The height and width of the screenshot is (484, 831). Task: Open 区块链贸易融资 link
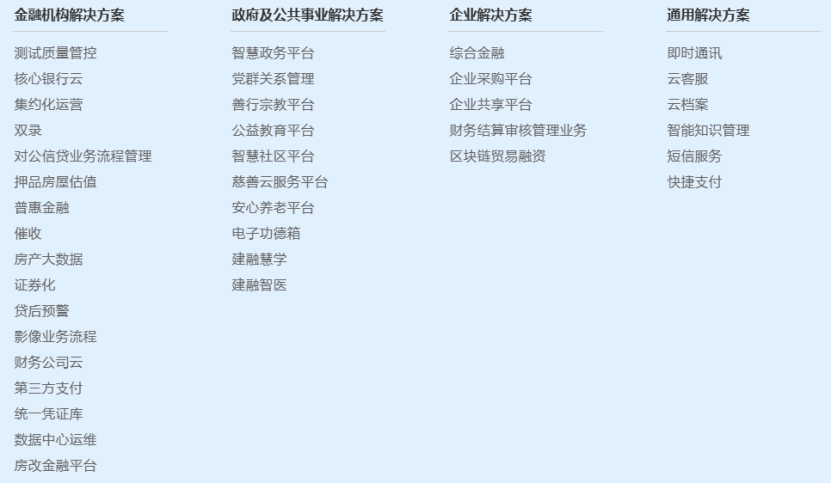[498, 156]
